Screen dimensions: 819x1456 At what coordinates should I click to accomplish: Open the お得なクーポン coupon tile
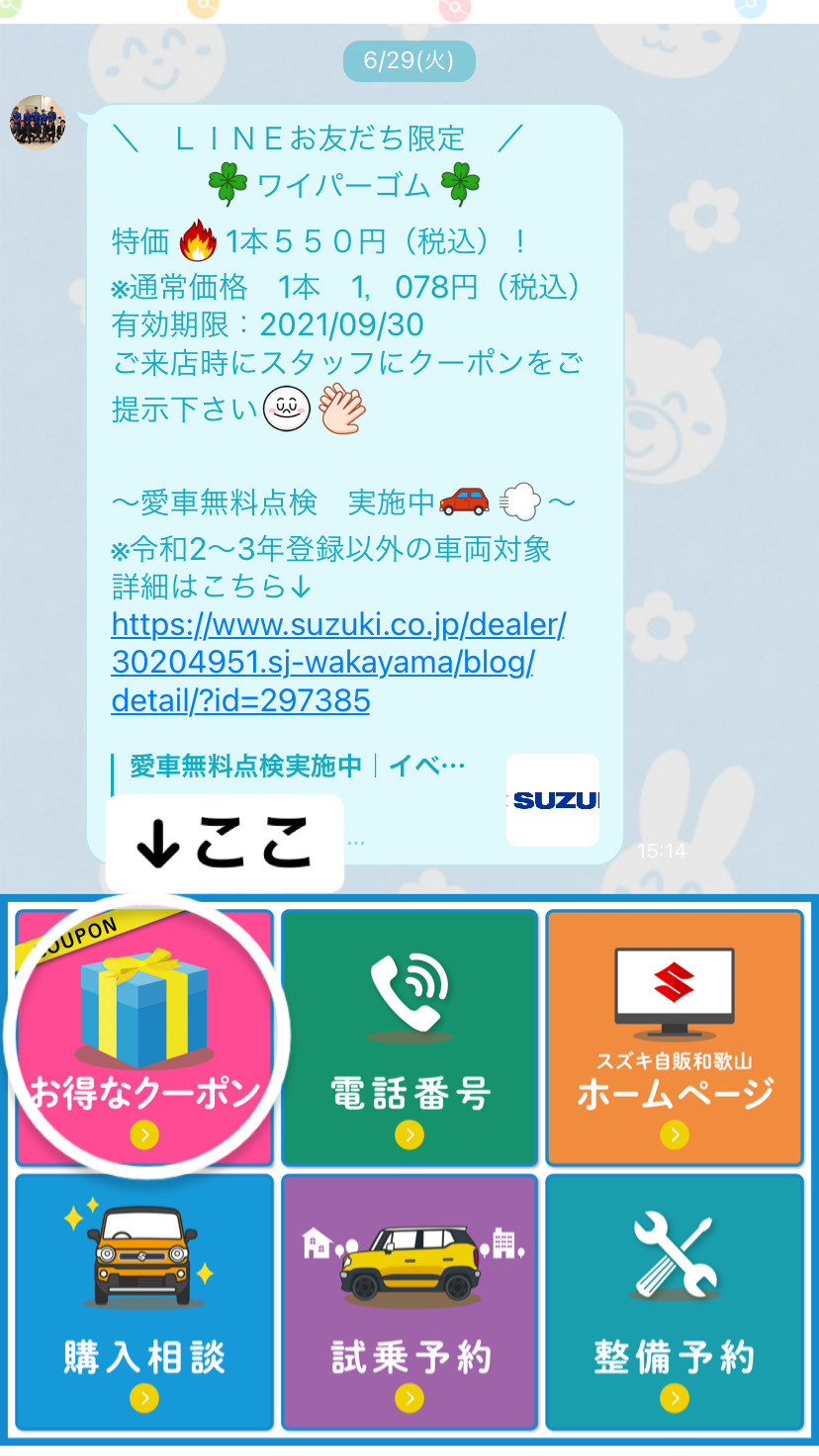pyautogui.click(x=144, y=1037)
